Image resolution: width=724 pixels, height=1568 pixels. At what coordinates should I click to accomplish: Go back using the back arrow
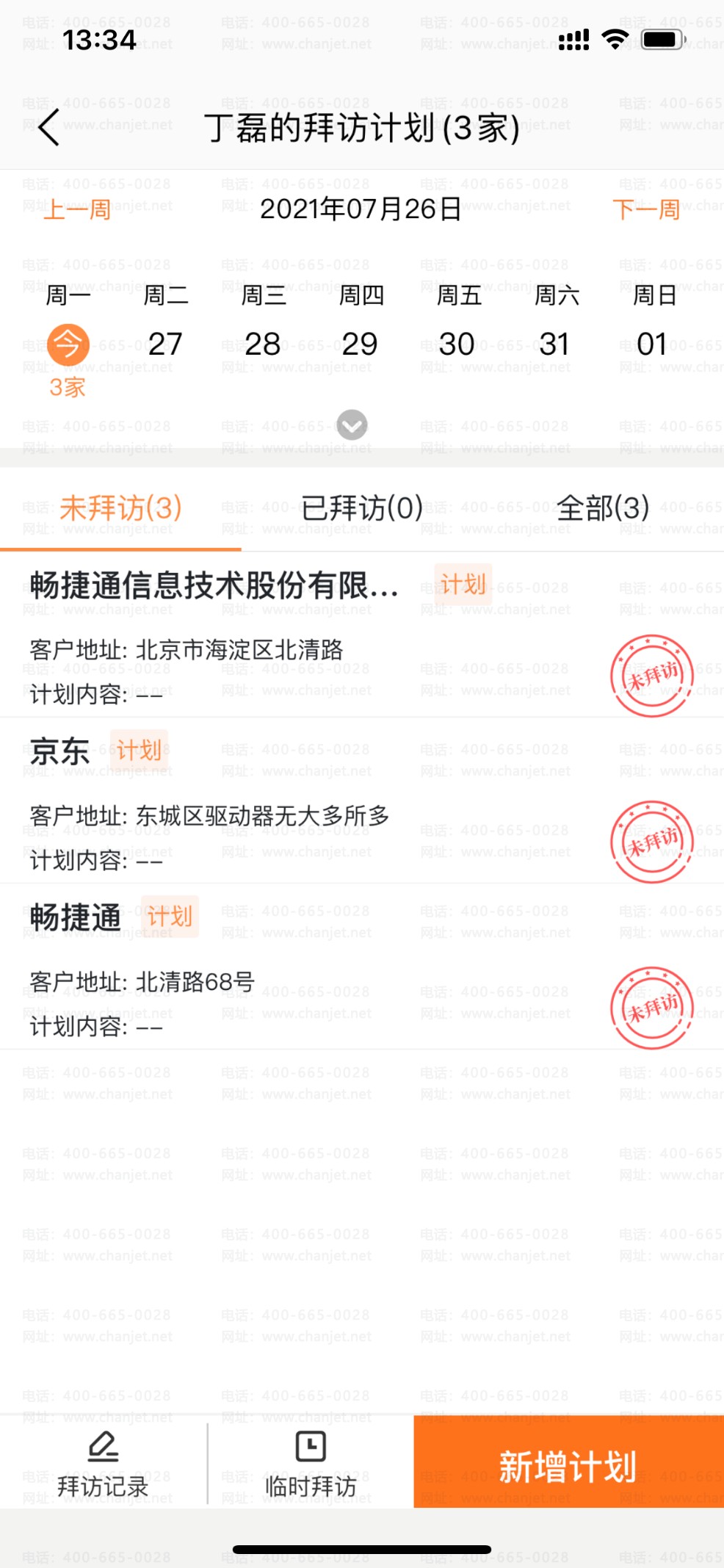coord(49,128)
